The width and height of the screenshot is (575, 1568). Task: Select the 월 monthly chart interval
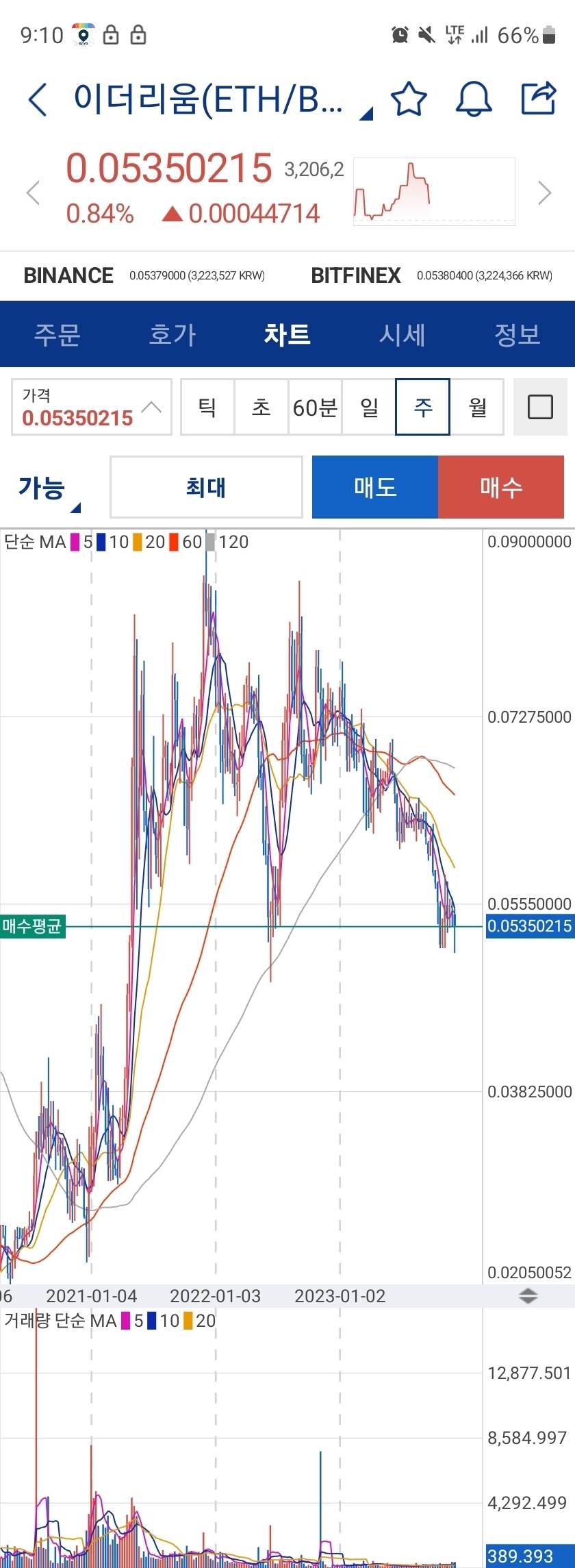pos(477,408)
